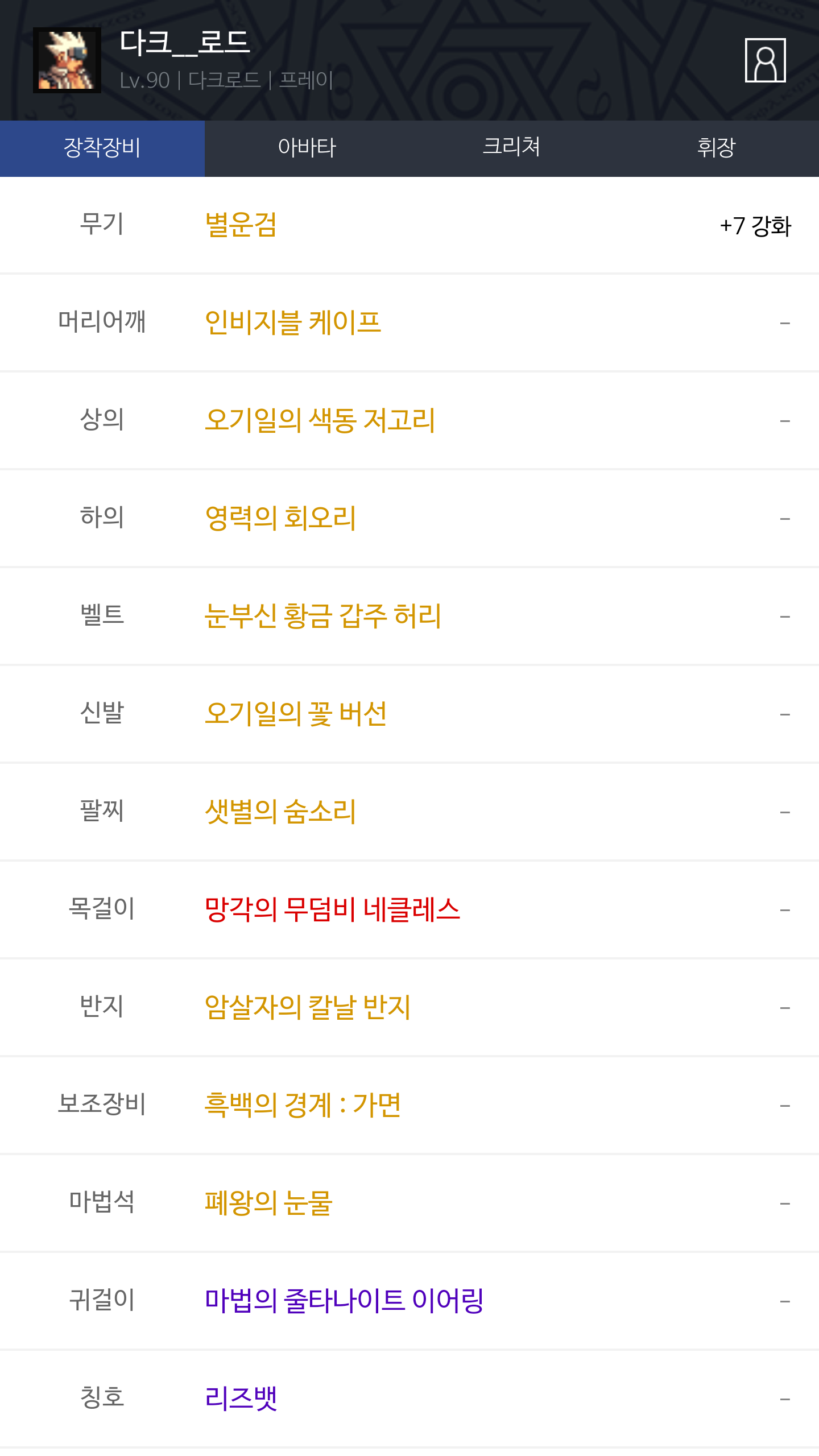The width and height of the screenshot is (819, 1456).
Task: Open 망각의 무덤비 네클레스 necklace
Action: coord(332,910)
